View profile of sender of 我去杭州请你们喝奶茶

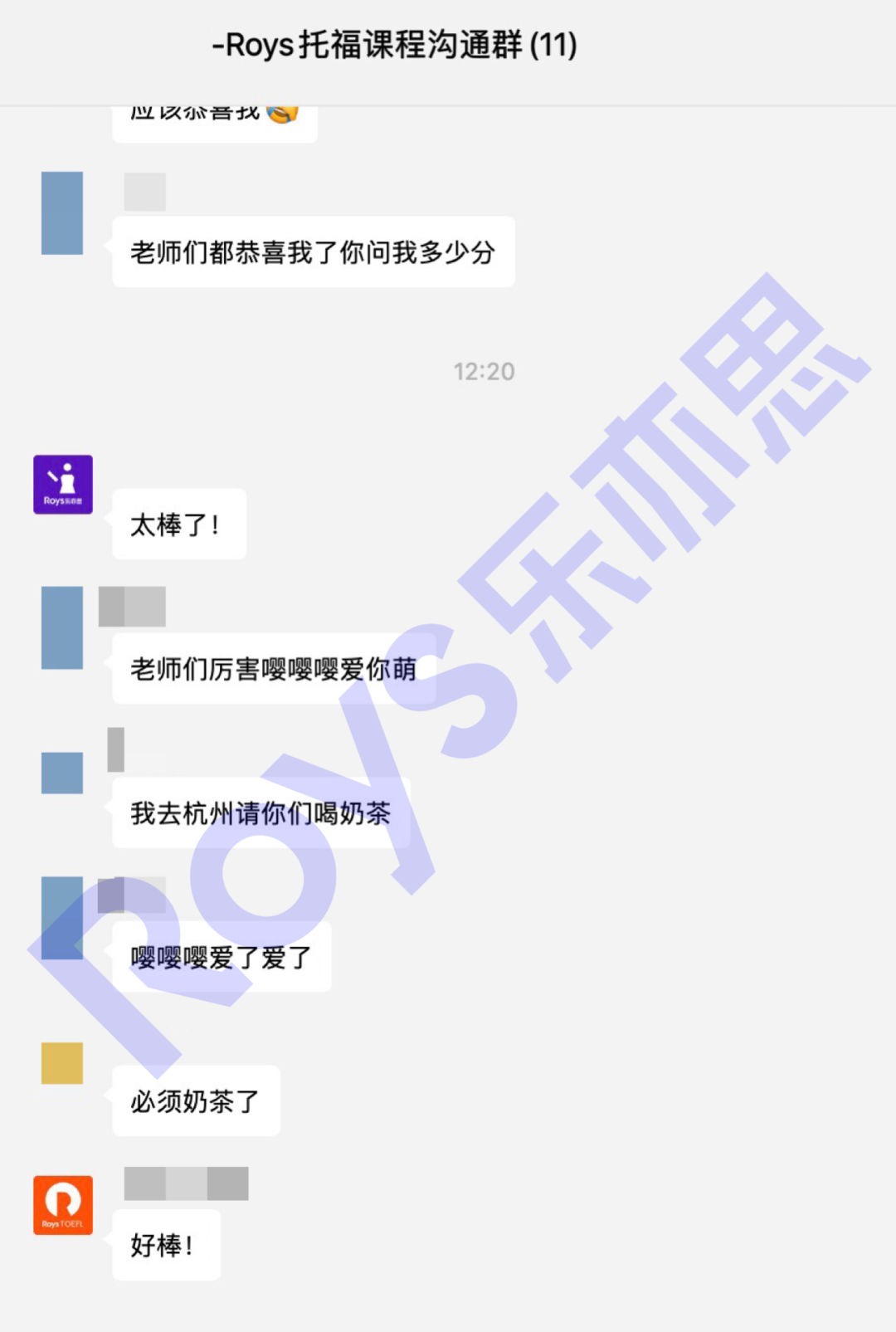point(62,773)
